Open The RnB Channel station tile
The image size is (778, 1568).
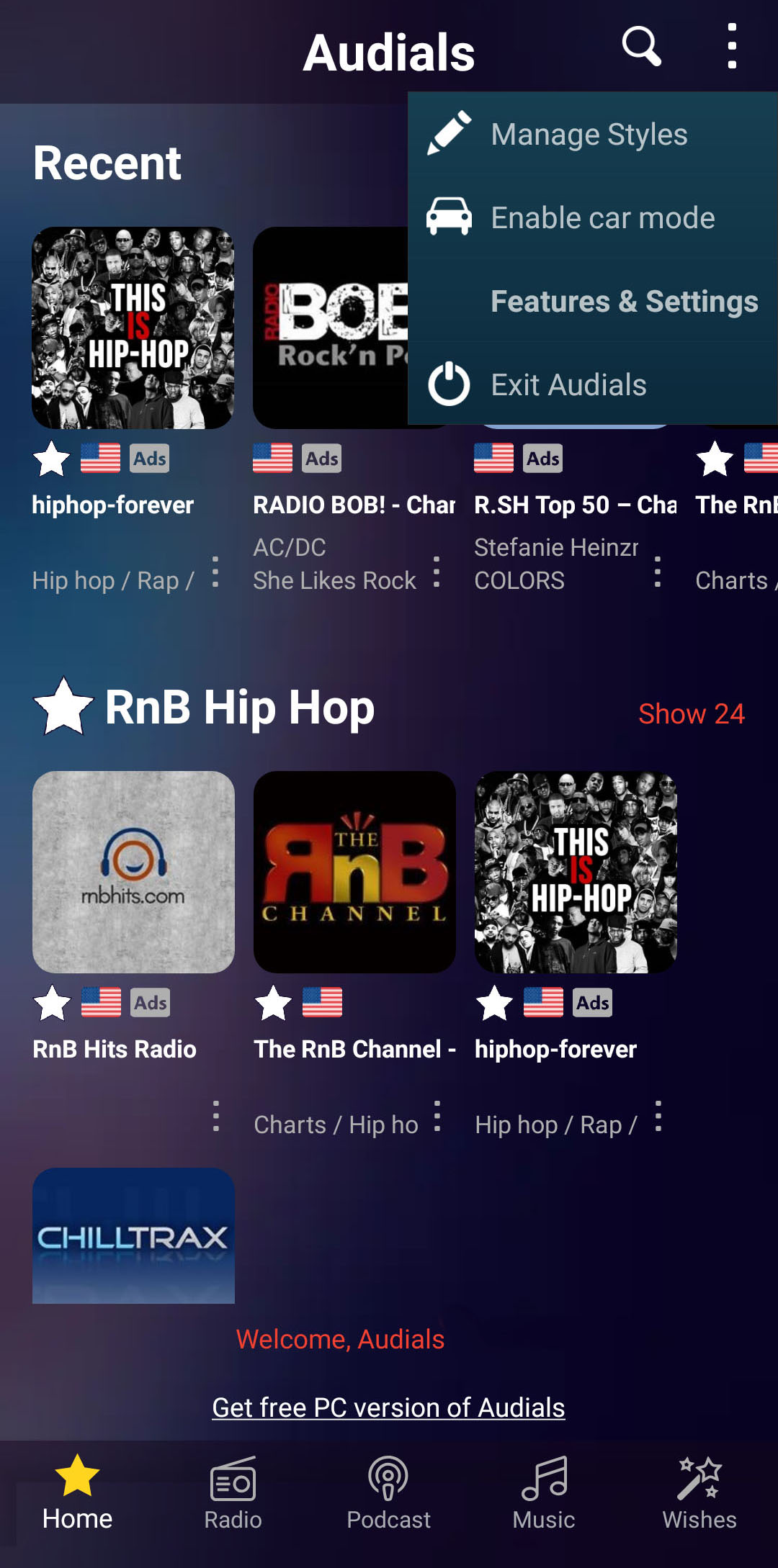(x=354, y=873)
